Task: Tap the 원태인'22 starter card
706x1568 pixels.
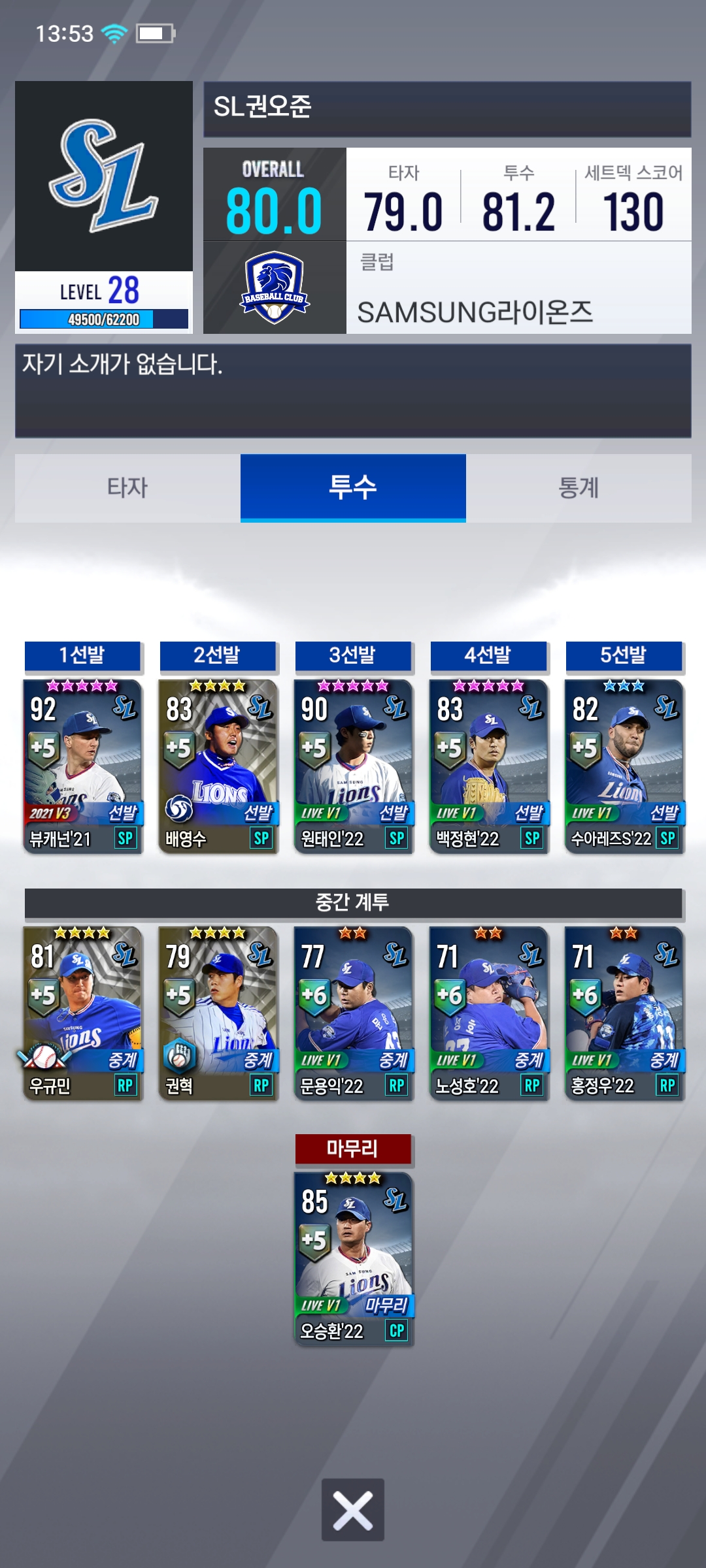Action: 354,766
